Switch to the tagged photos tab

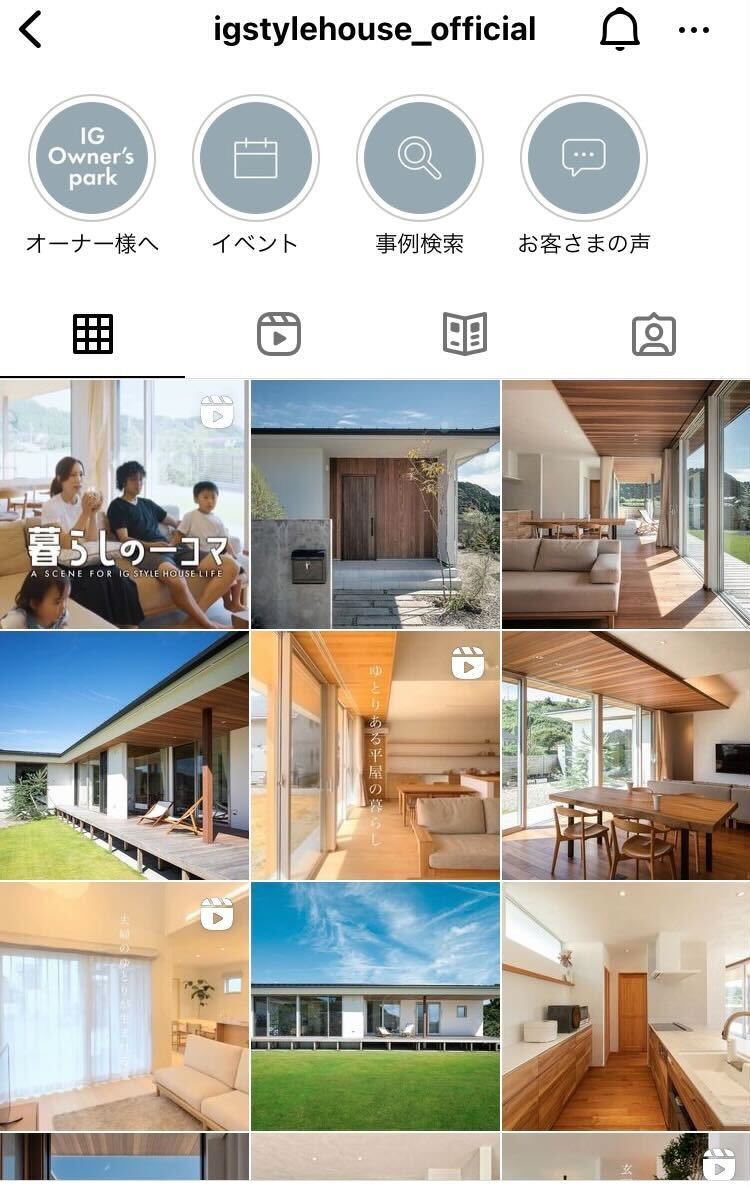(x=654, y=334)
